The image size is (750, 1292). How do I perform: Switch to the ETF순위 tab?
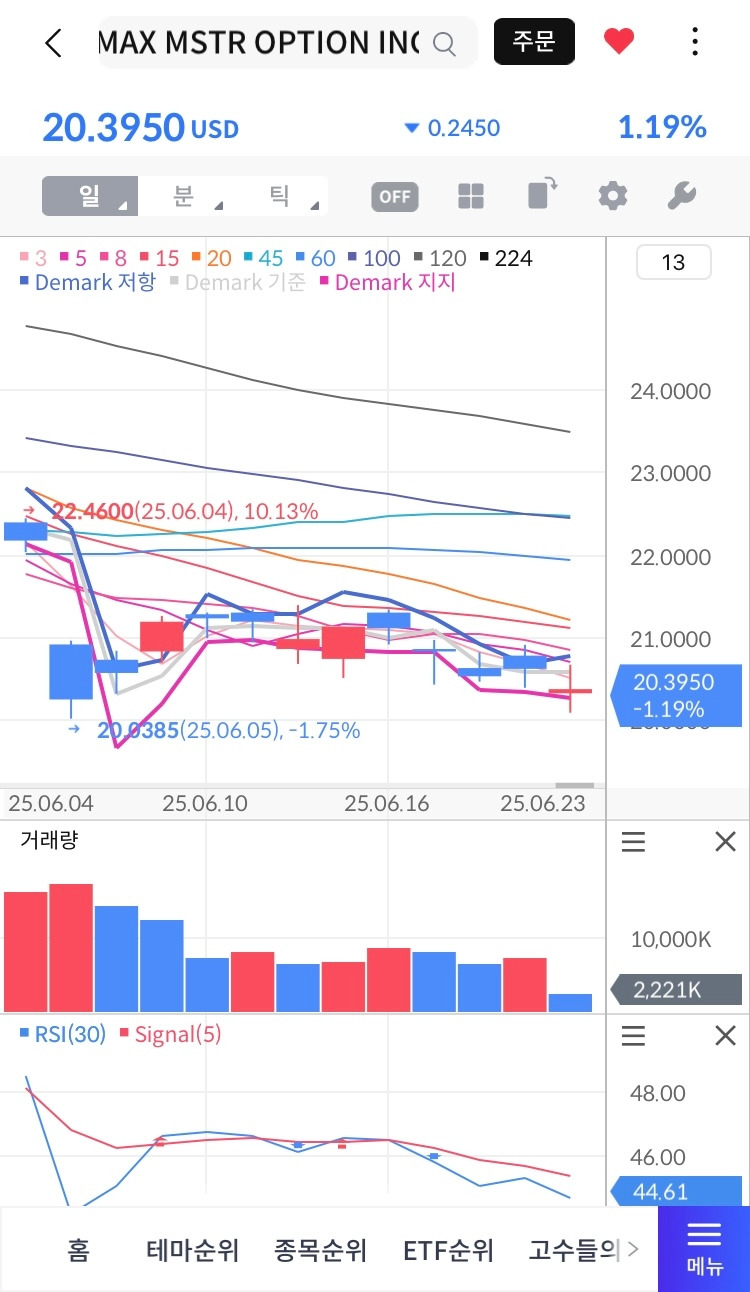(448, 1250)
